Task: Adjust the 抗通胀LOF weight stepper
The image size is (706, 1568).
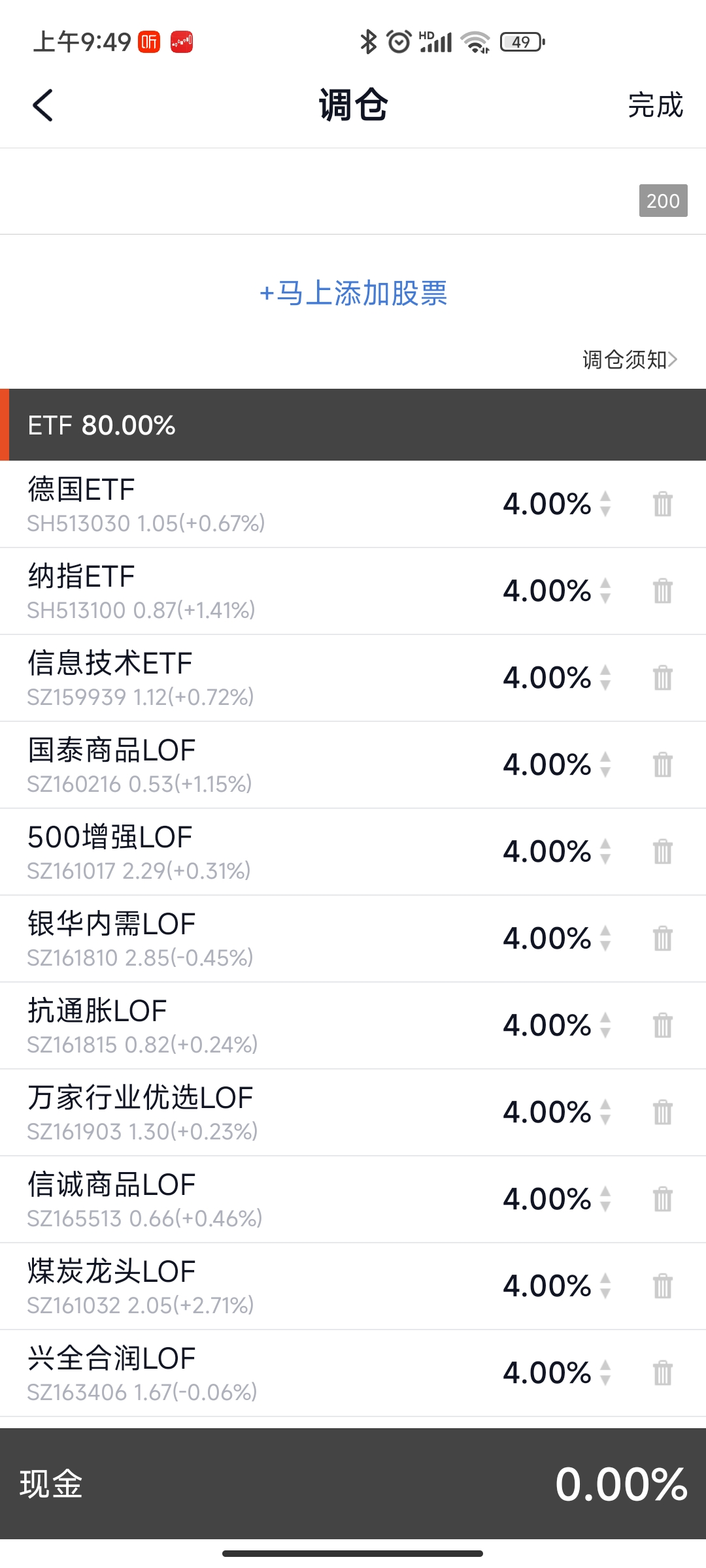Action: tap(605, 1026)
